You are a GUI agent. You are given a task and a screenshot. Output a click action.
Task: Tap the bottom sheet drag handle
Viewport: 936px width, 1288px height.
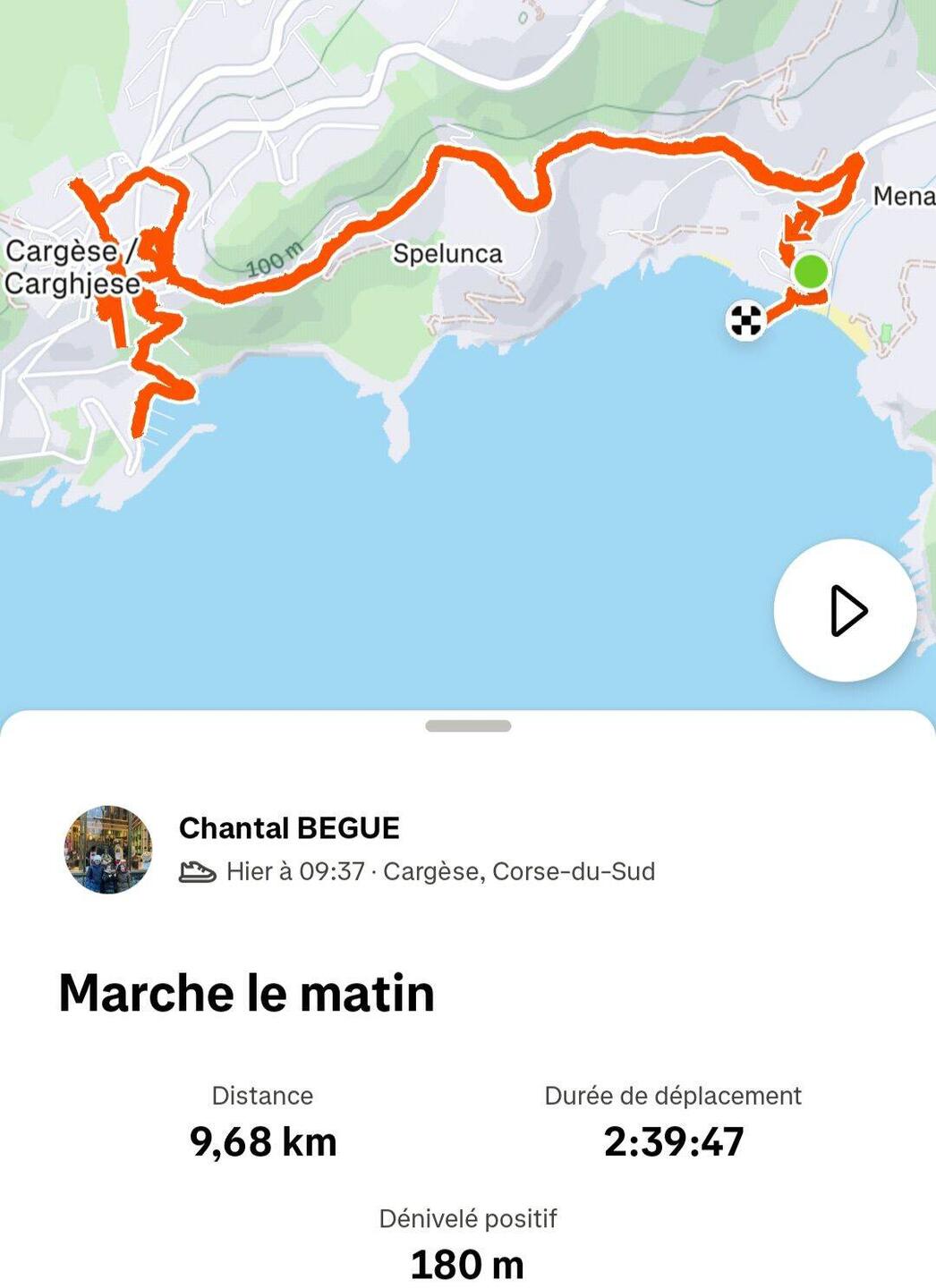468,726
